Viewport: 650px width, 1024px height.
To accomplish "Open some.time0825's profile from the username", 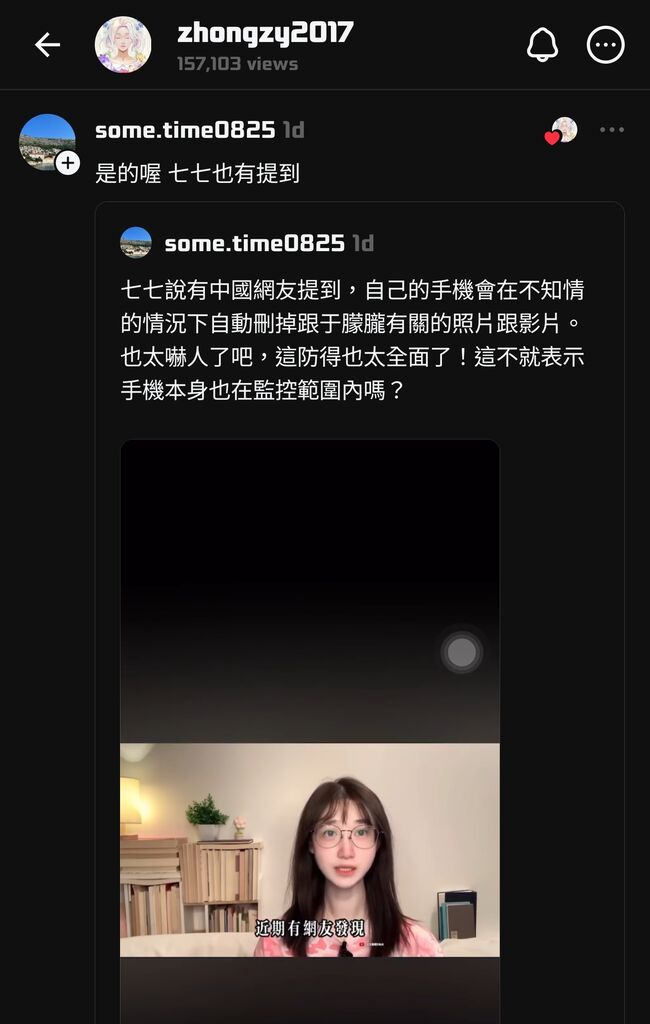I will (x=185, y=130).
